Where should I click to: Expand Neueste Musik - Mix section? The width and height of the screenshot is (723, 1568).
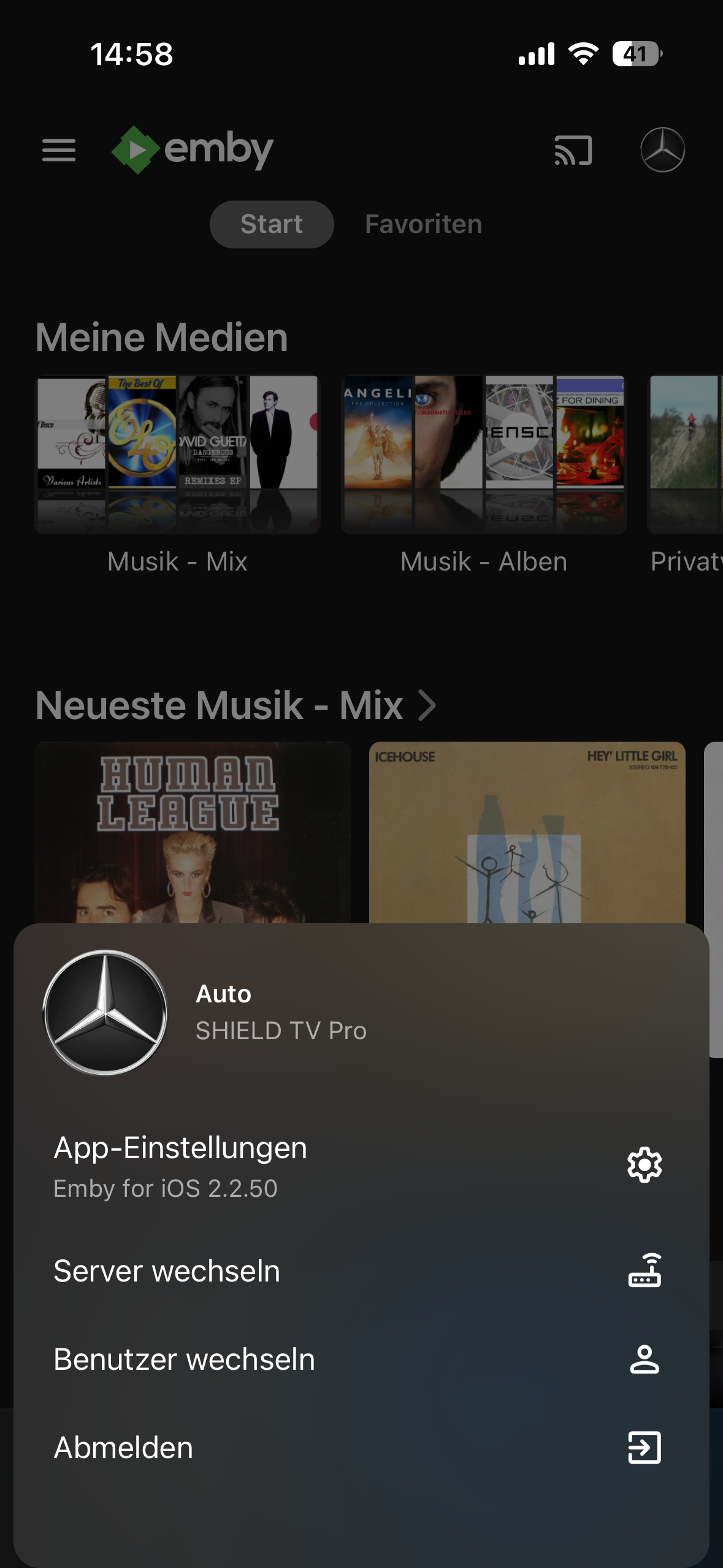point(236,705)
